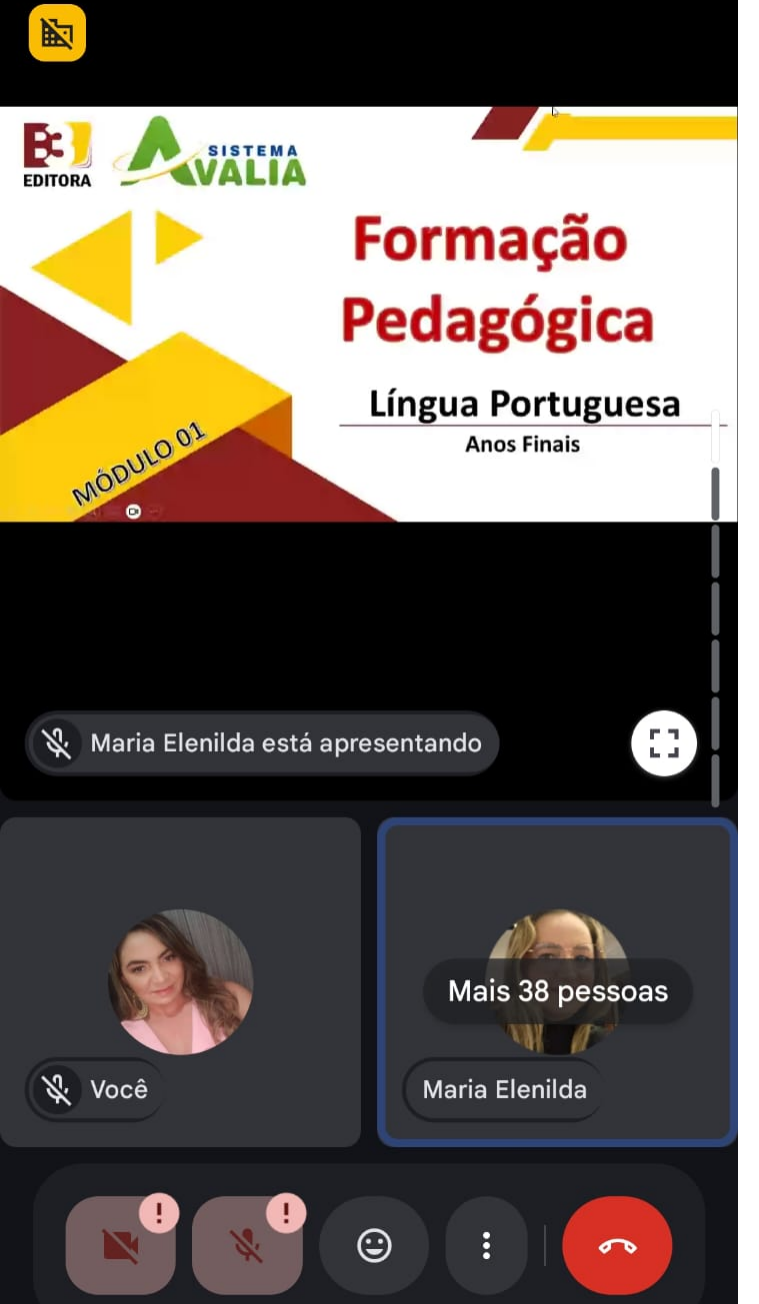The width and height of the screenshot is (759, 1304).
Task: Turn on the camera
Action: pyautogui.click(x=121, y=1246)
